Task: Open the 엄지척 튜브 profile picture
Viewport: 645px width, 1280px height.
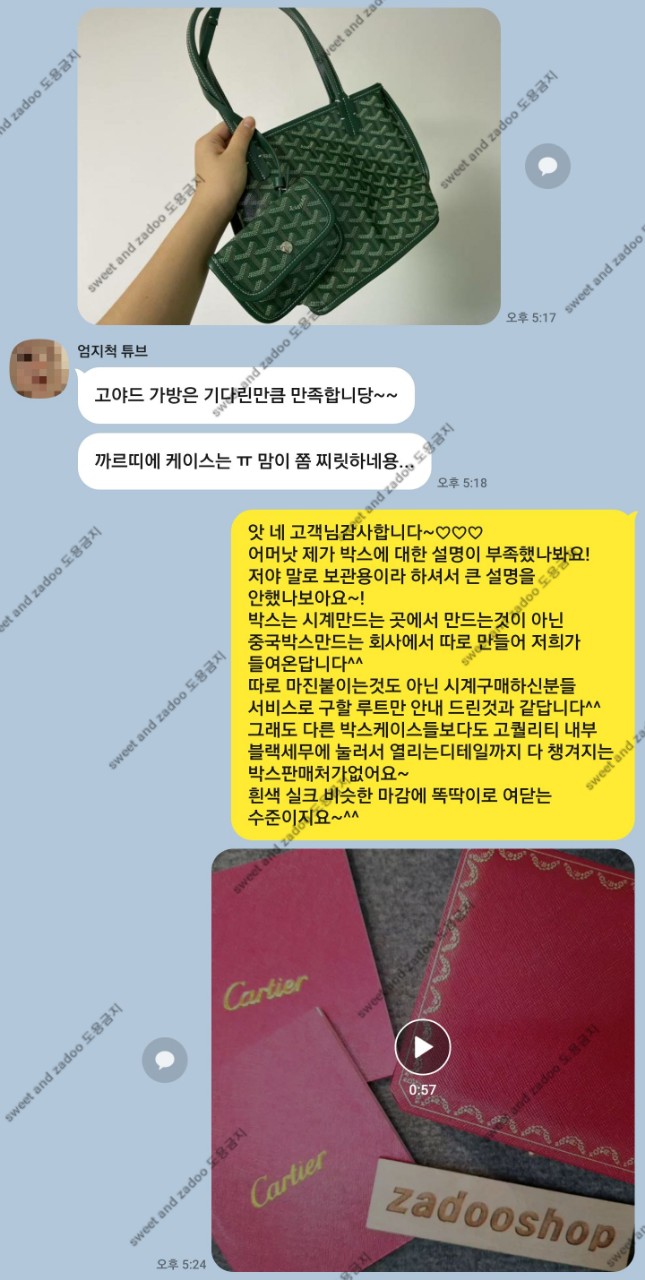Action: point(39,370)
